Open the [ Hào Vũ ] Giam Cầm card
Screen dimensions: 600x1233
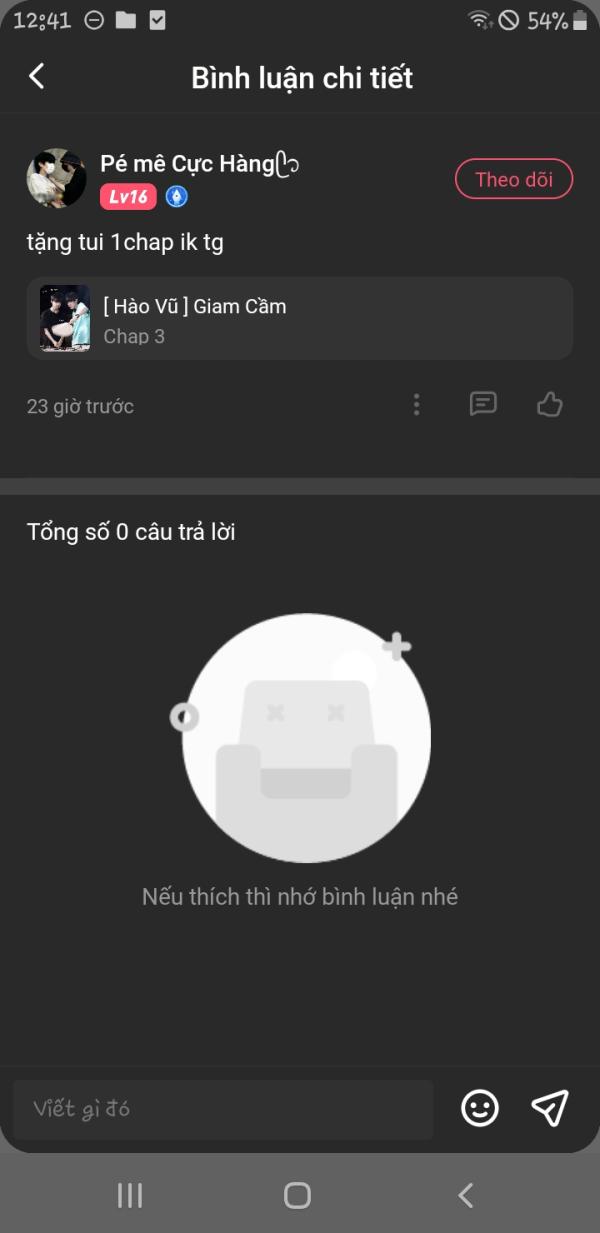coord(300,318)
